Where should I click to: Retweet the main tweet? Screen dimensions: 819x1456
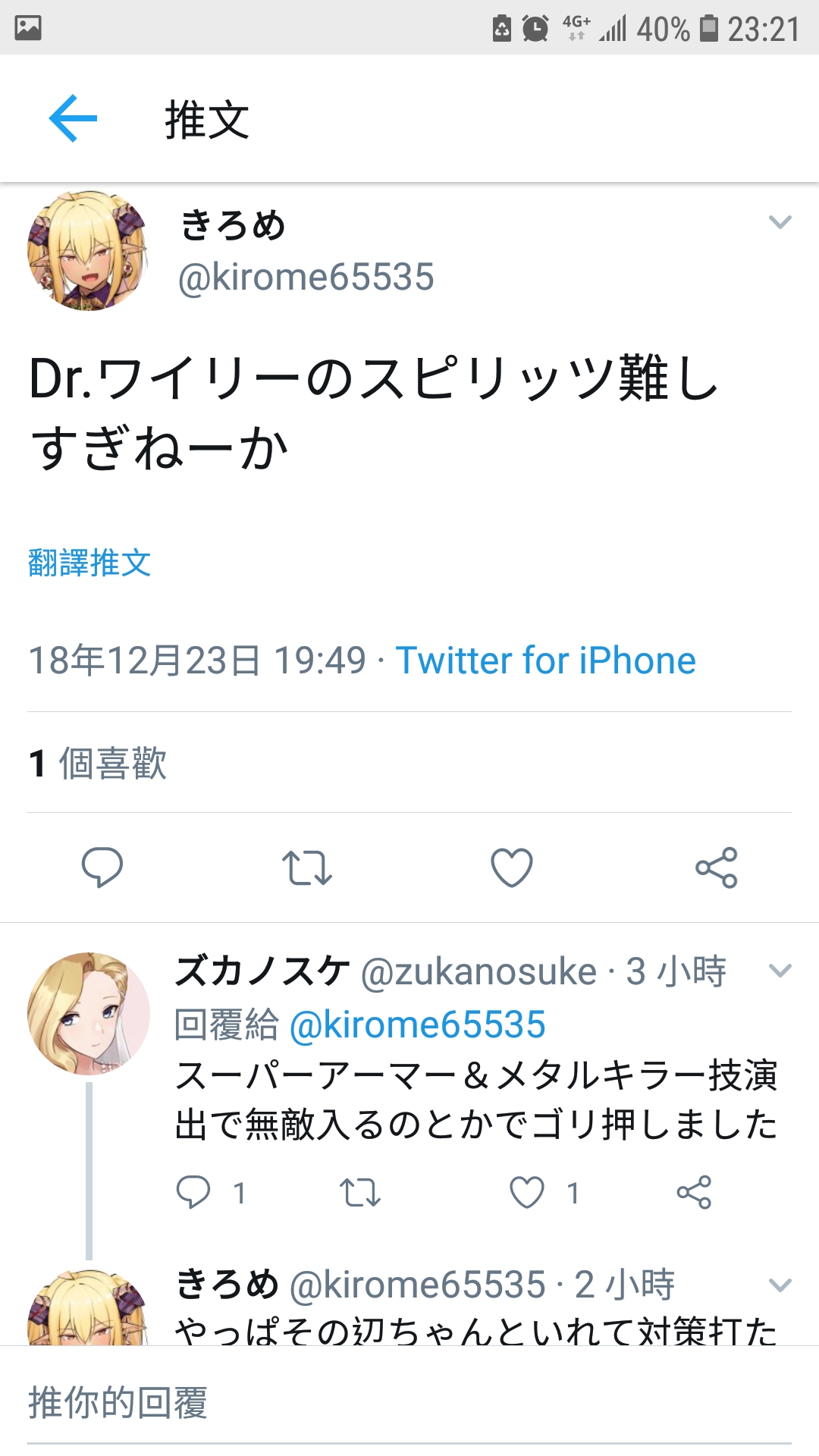click(307, 868)
